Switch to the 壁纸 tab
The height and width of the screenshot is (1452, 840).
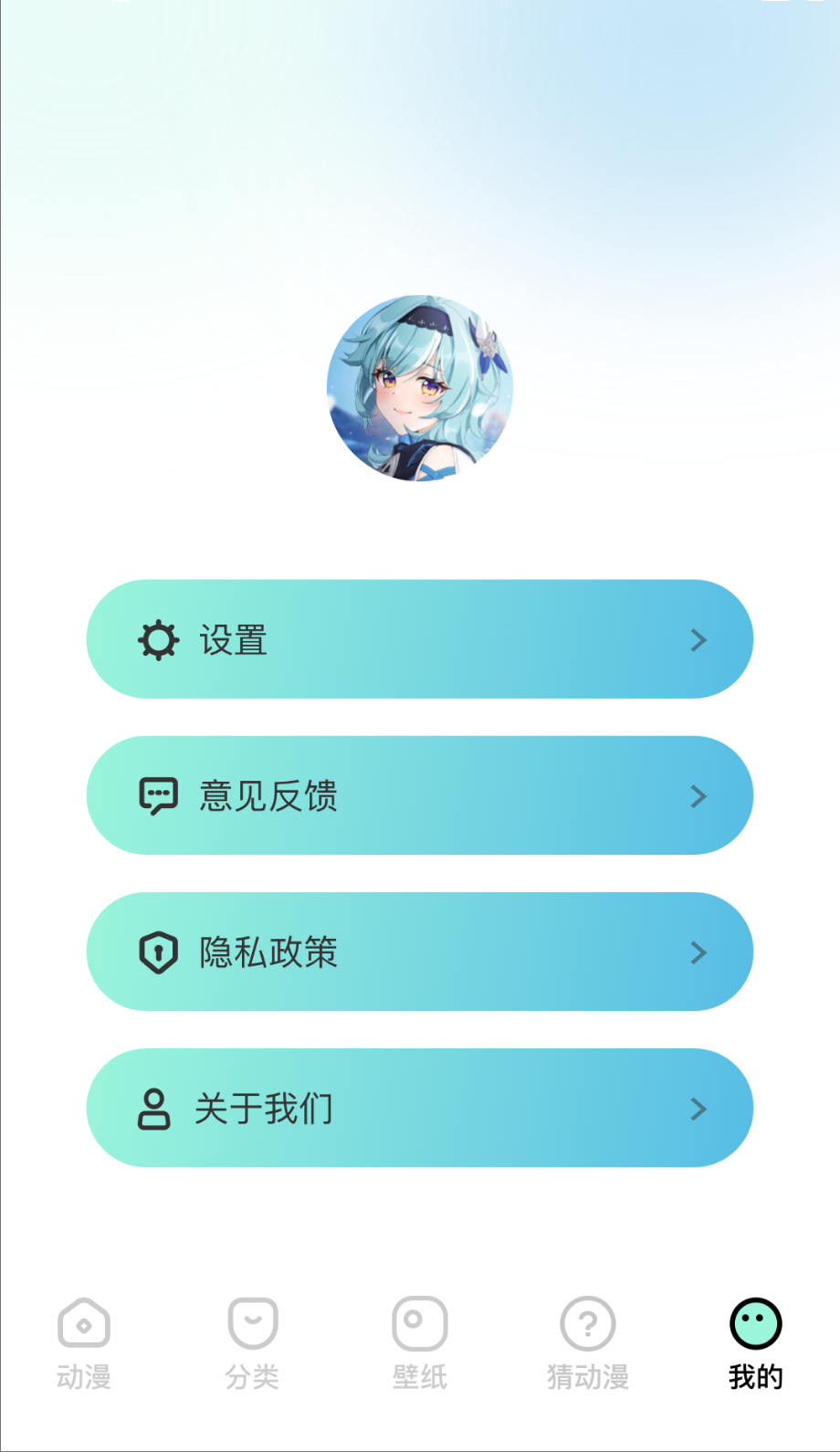pyautogui.click(x=419, y=1342)
